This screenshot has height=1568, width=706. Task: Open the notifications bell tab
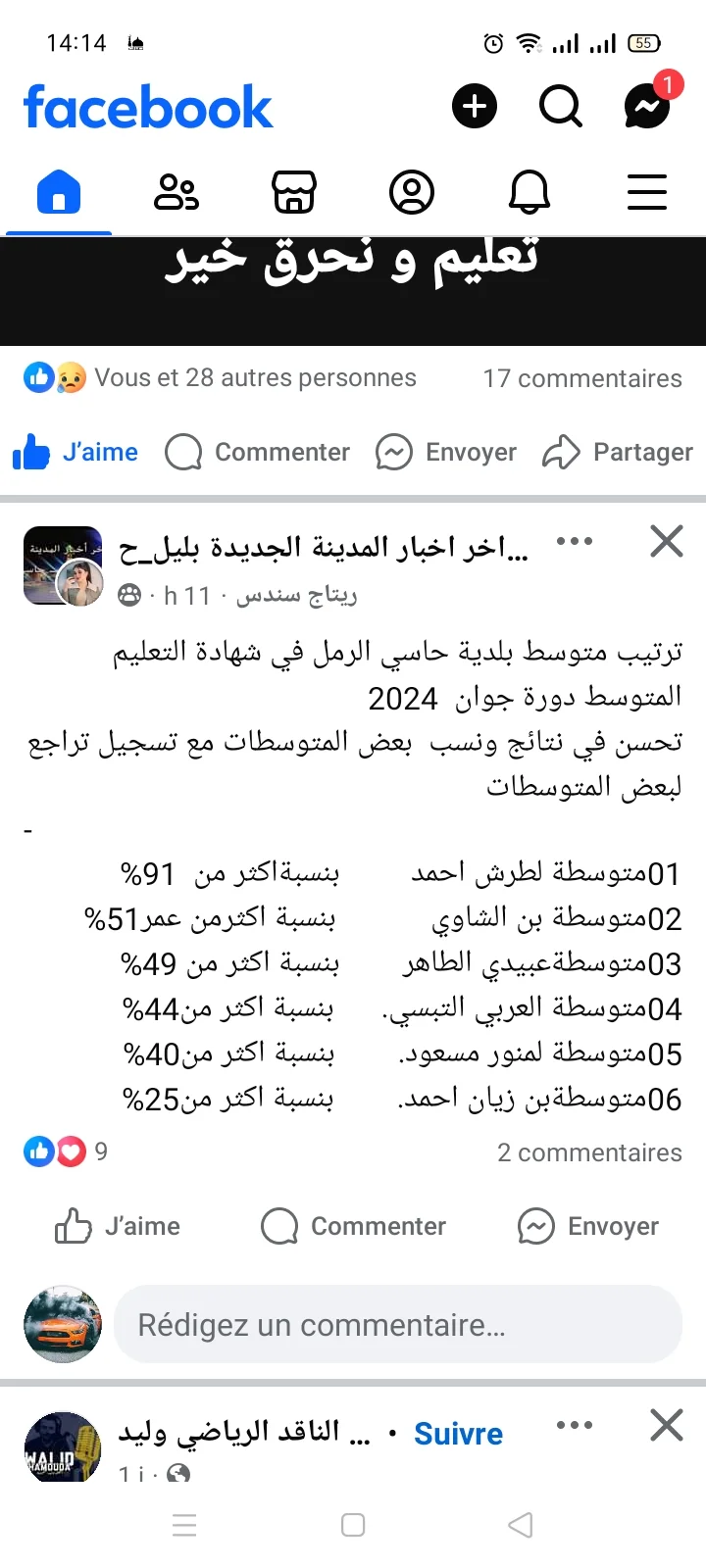click(x=529, y=192)
